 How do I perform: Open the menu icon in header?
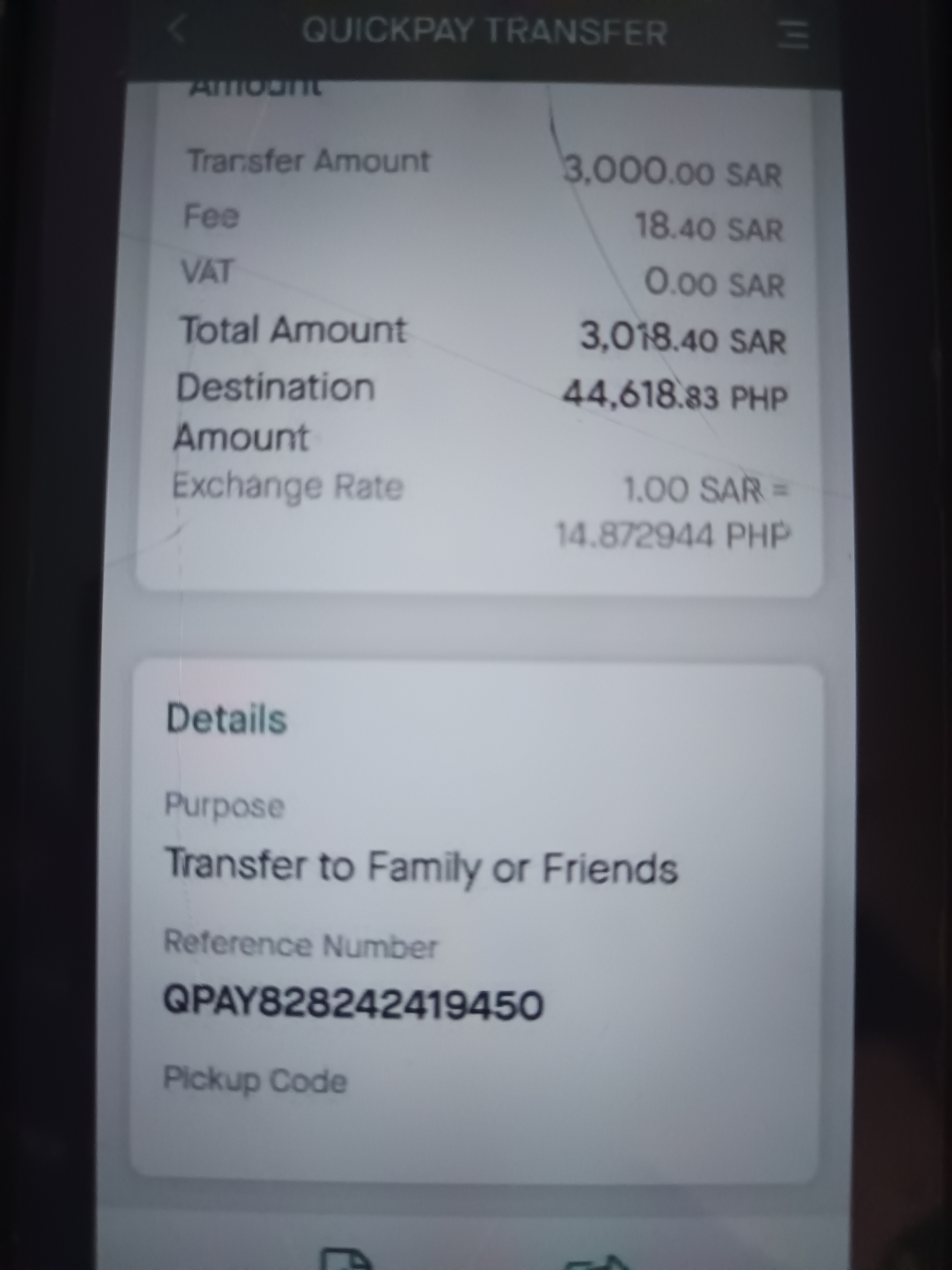click(793, 34)
